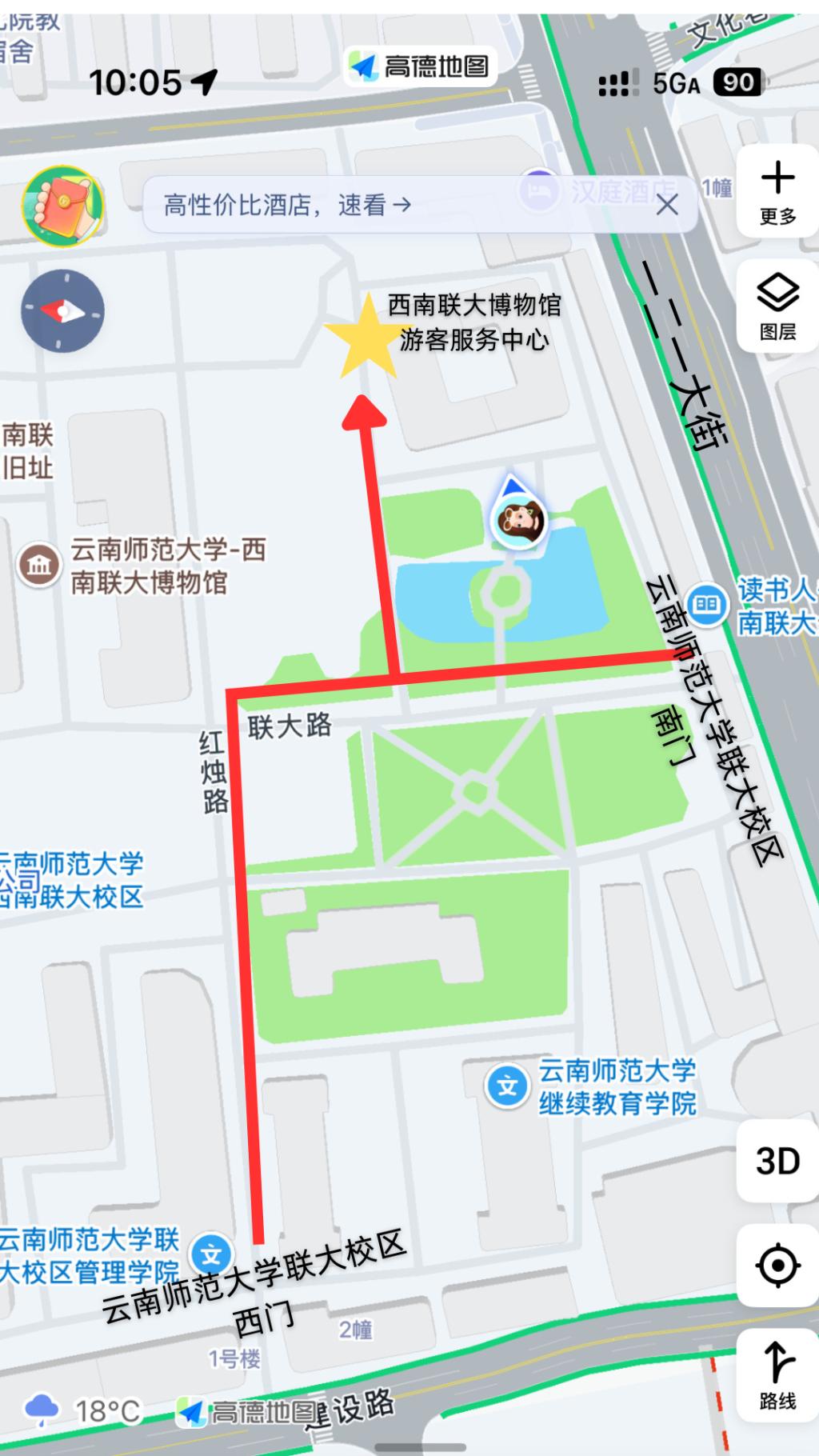Viewport: 819px width, 1456px height.
Task: Recenter the map on my location
Action: click(x=777, y=1266)
